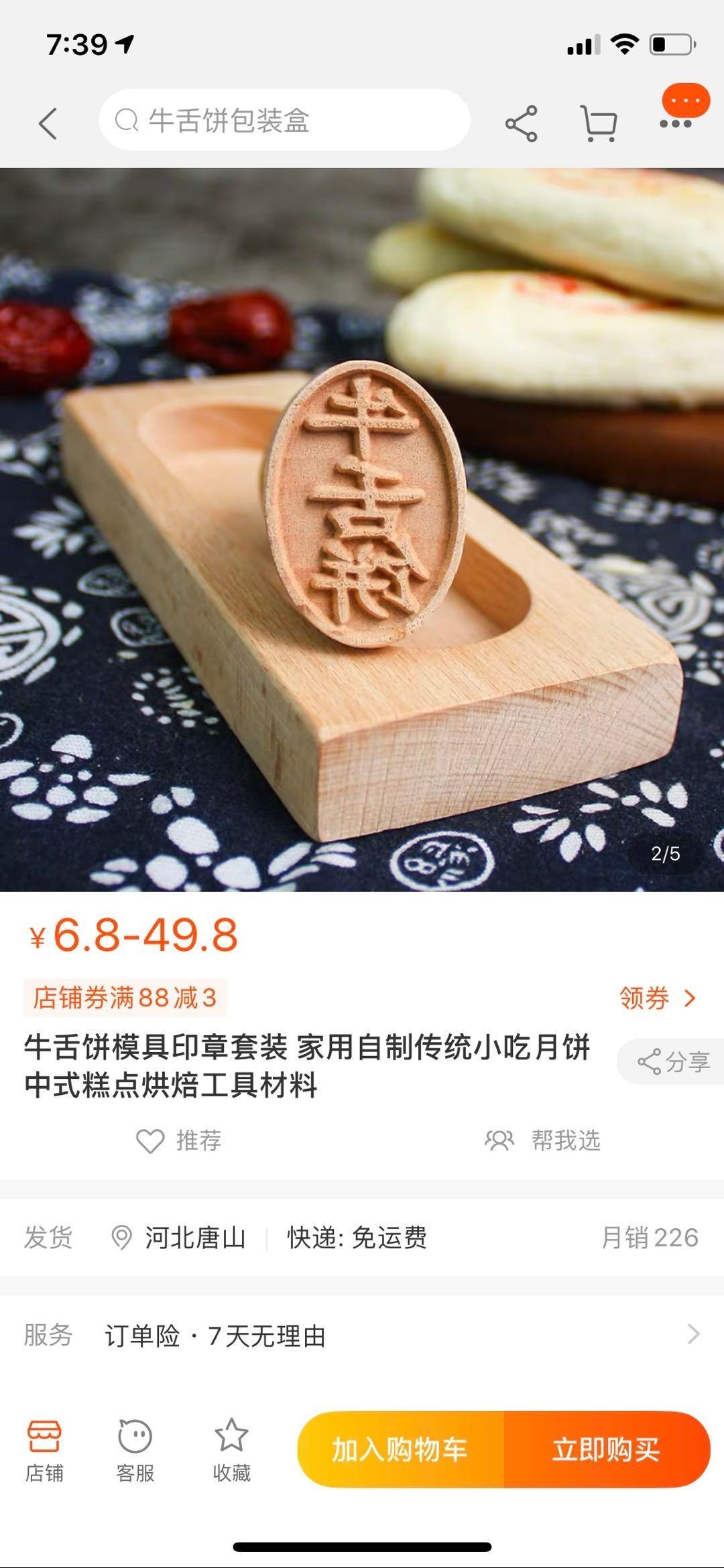Tap 帮我选 to ask for help choosing
The width and height of the screenshot is (724, 1568).
543,1140
